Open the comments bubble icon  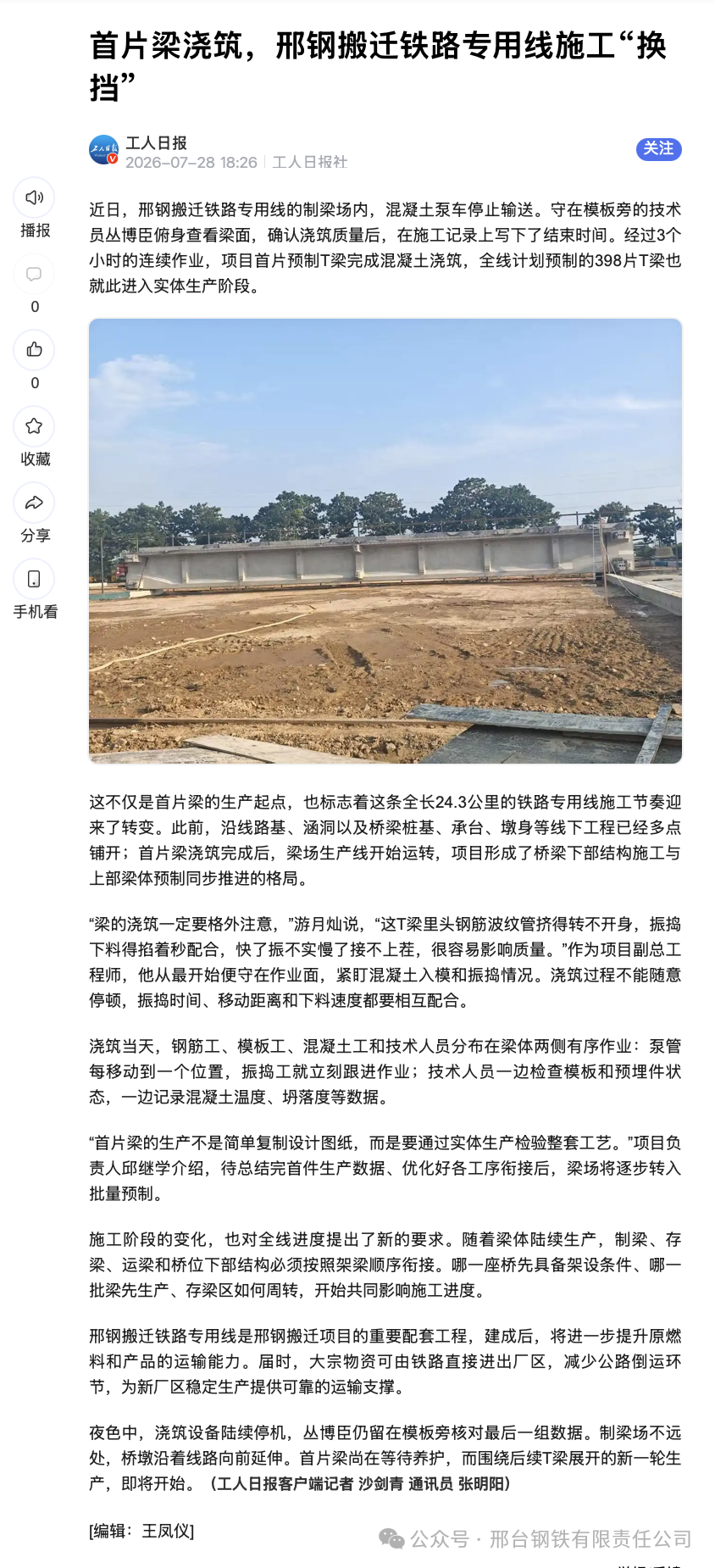(x=34, y=274)
